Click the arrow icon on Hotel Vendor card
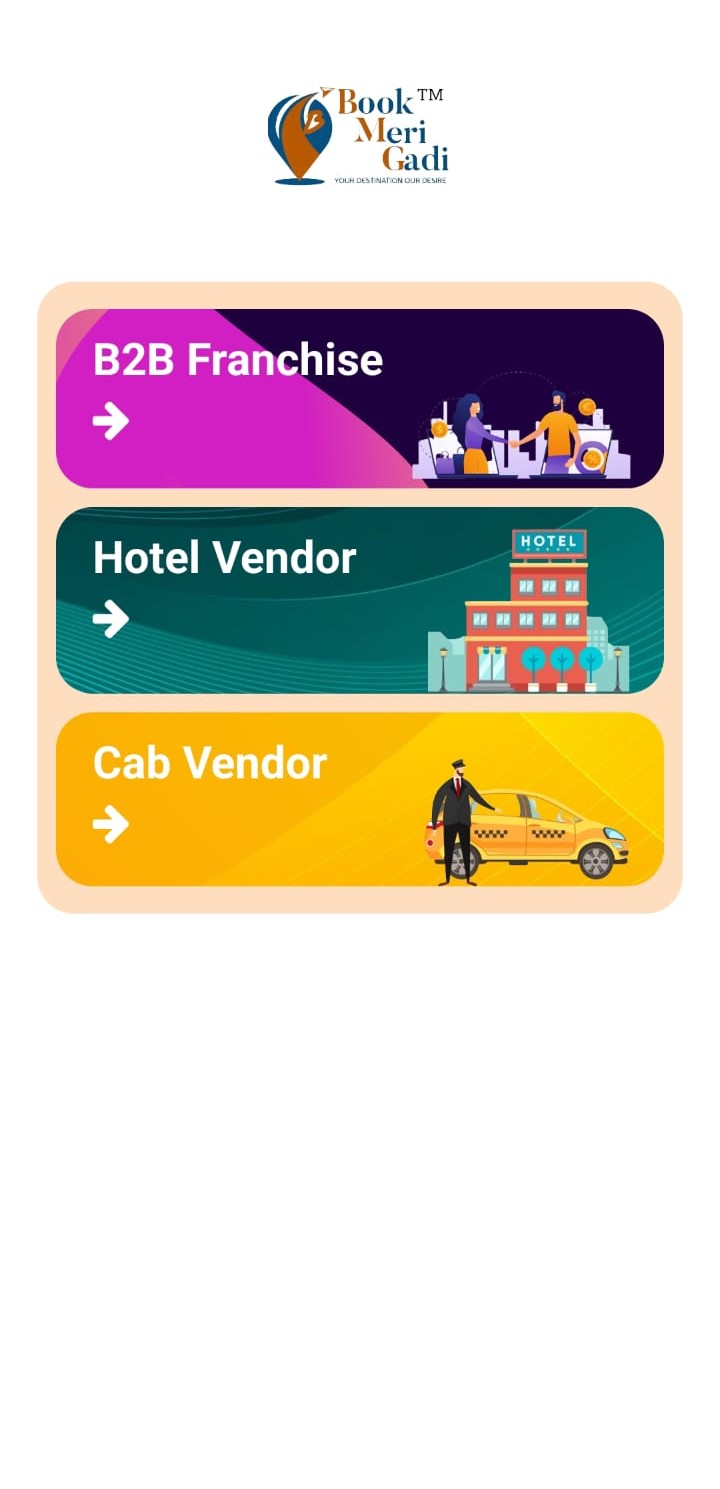Image resolution: width=720 pixels, height=1489 pixels. tap(110, 618)
